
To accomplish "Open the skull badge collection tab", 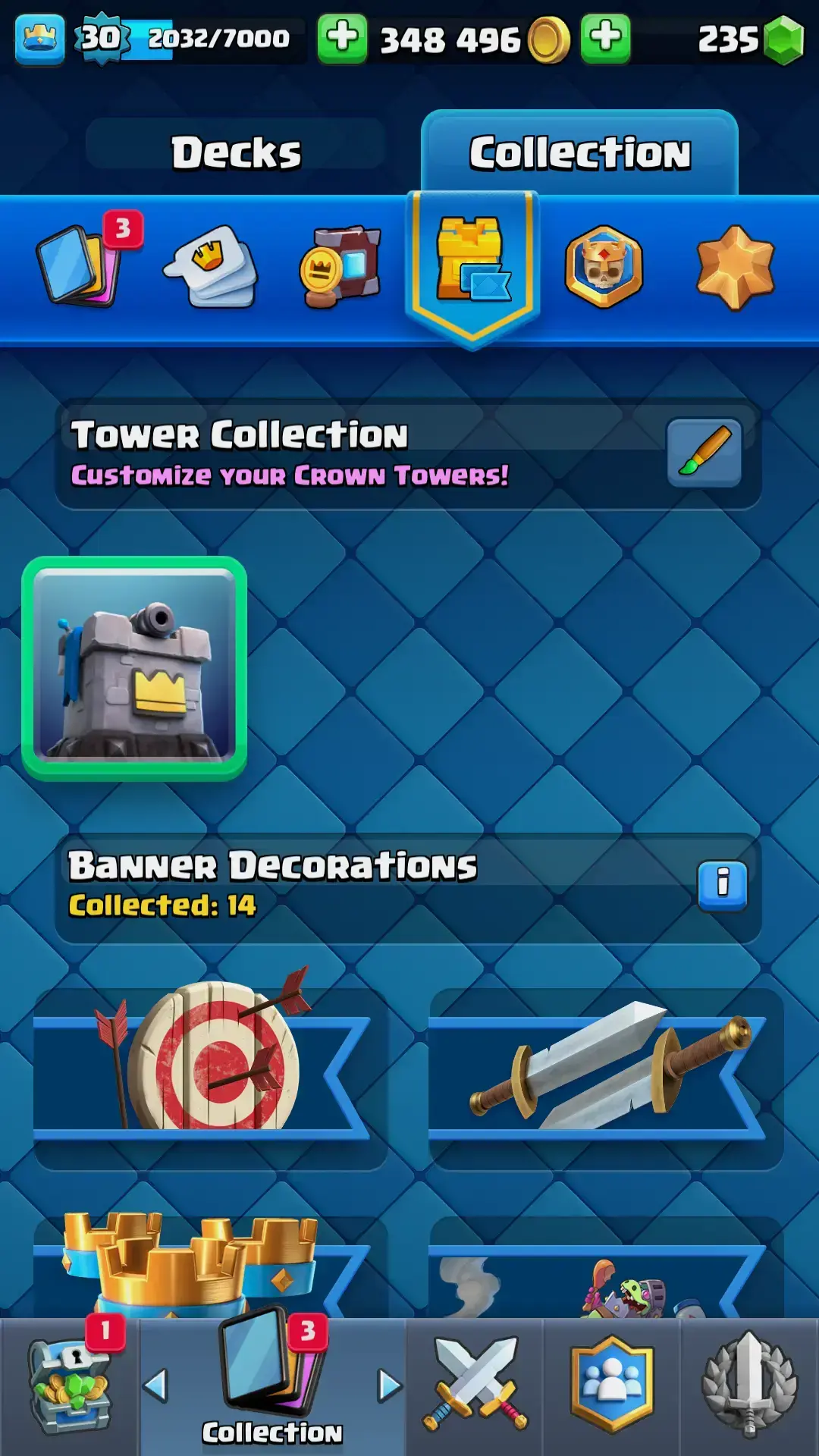I will [604, 266].
